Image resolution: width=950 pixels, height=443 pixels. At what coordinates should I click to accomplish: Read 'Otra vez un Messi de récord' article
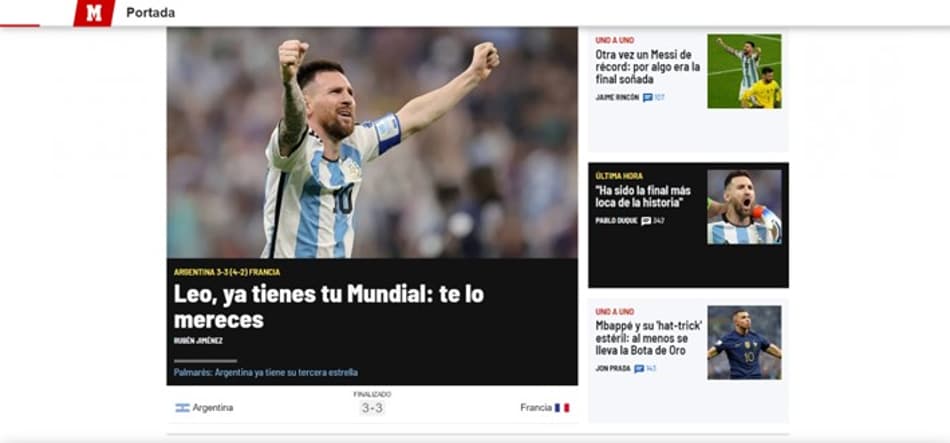pyautogui.click(x=643, y=66)
